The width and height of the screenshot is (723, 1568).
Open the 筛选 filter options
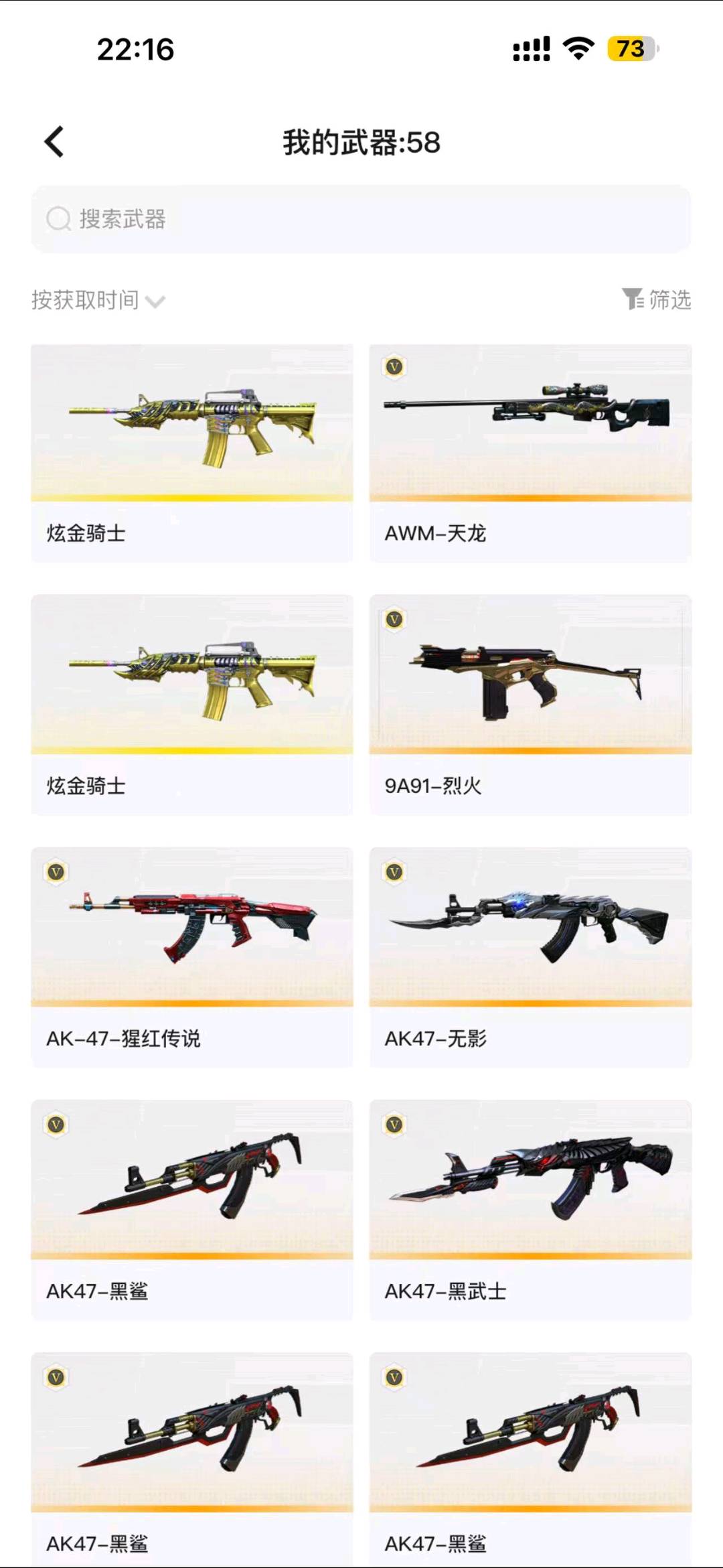[x=657, y=299]
